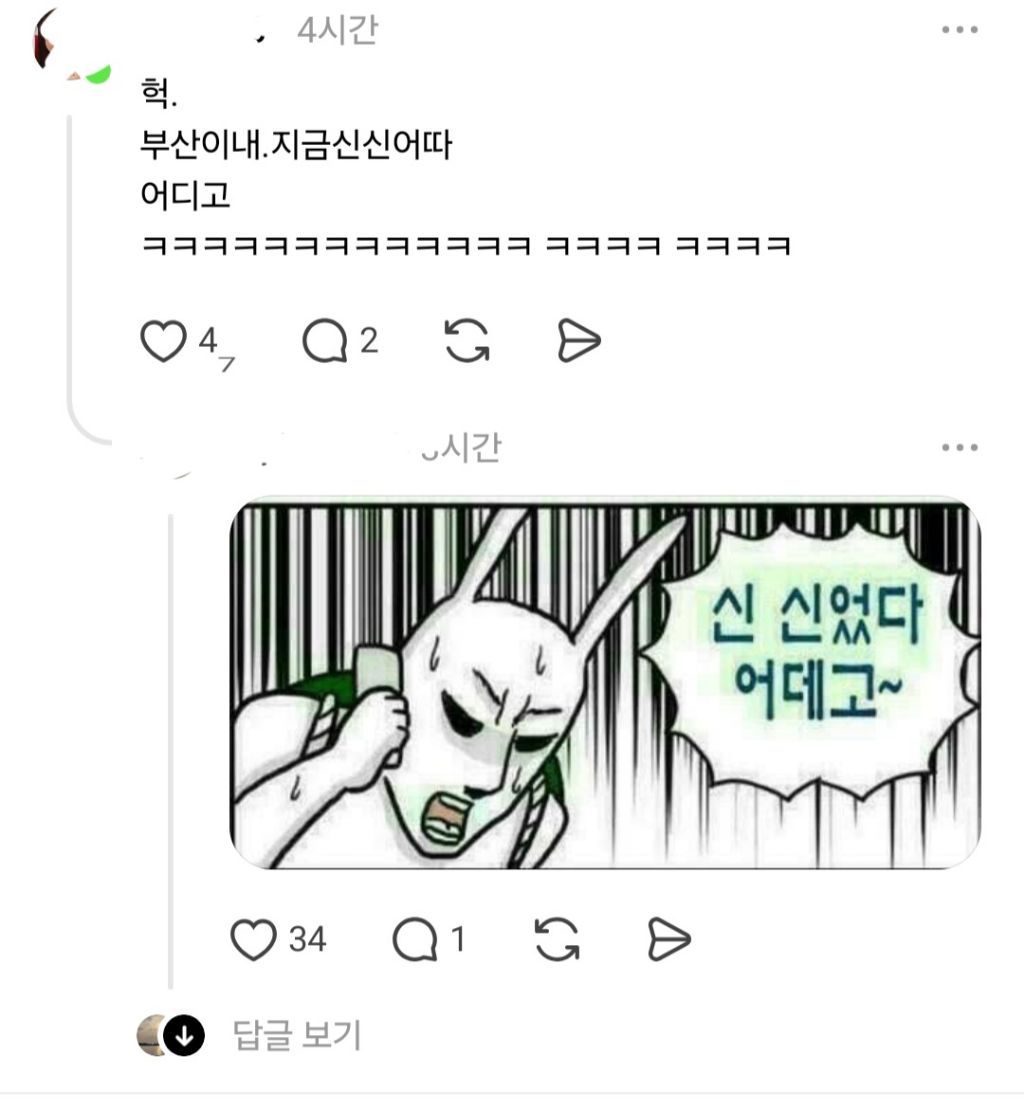This screenshot has height=1109, width=1024.
Task: Open the overflow menu on the rabbit image reply
Action: [960, 447]
